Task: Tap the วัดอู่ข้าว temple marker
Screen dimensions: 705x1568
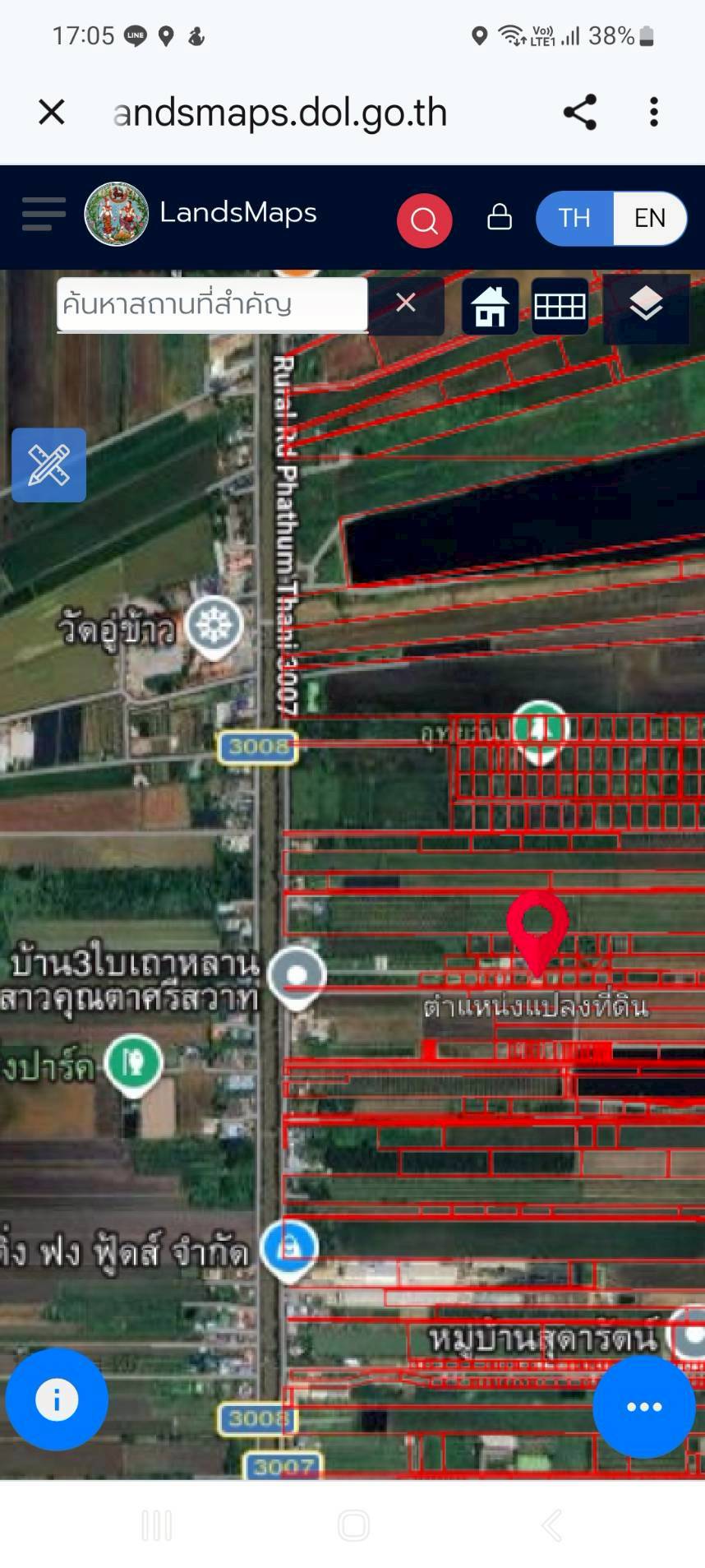Action: click(214, 627)
